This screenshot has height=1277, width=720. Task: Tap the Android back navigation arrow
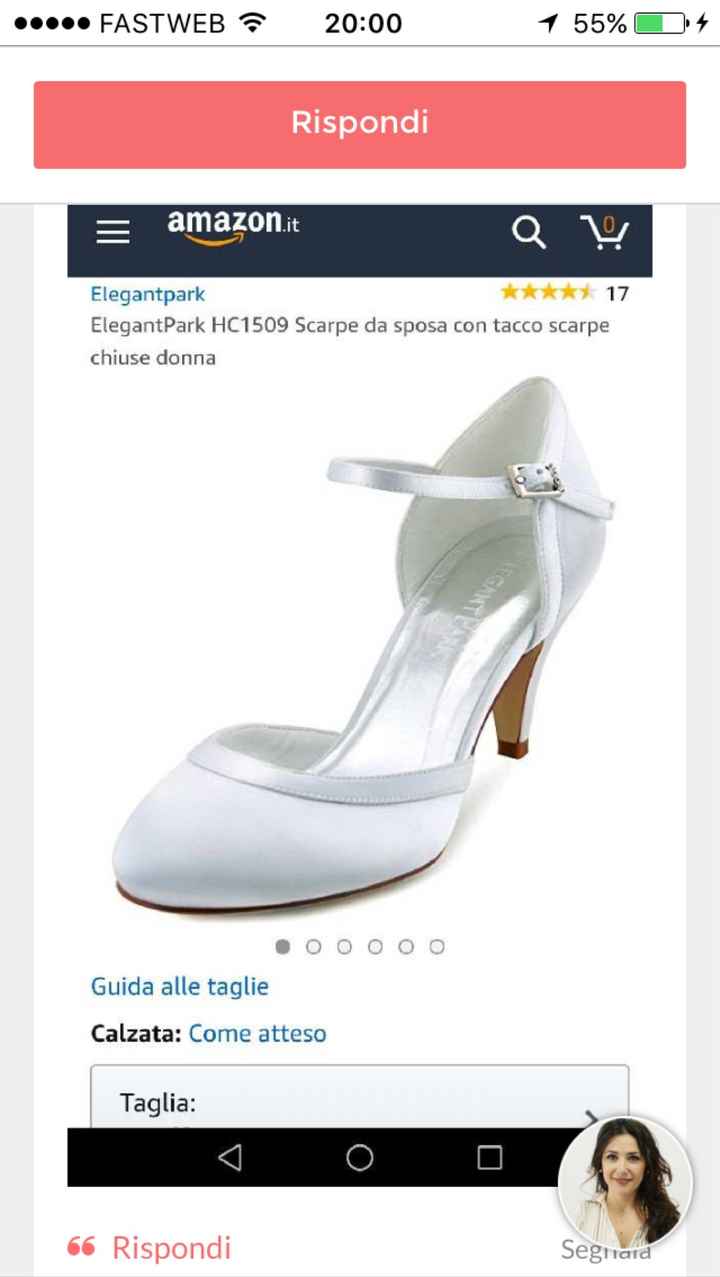click(231, 1156)
